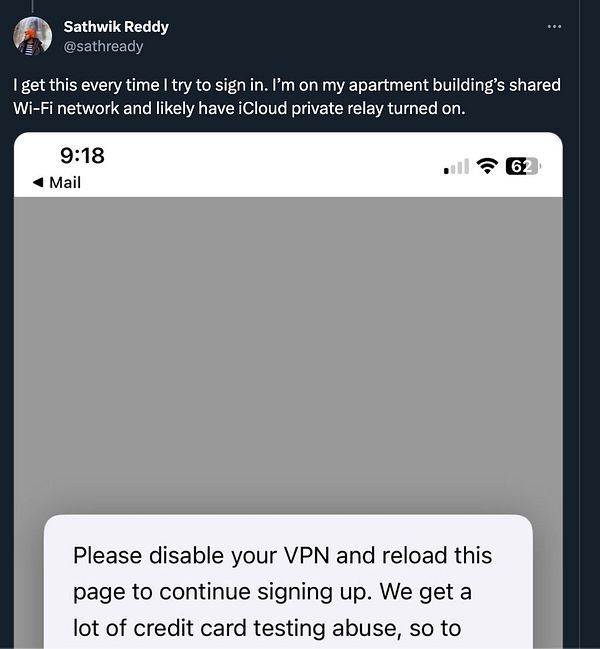Open Sathwik Reddy's profile avatar
This screenshot has height=649, width=600.
[x=32, y=36]
